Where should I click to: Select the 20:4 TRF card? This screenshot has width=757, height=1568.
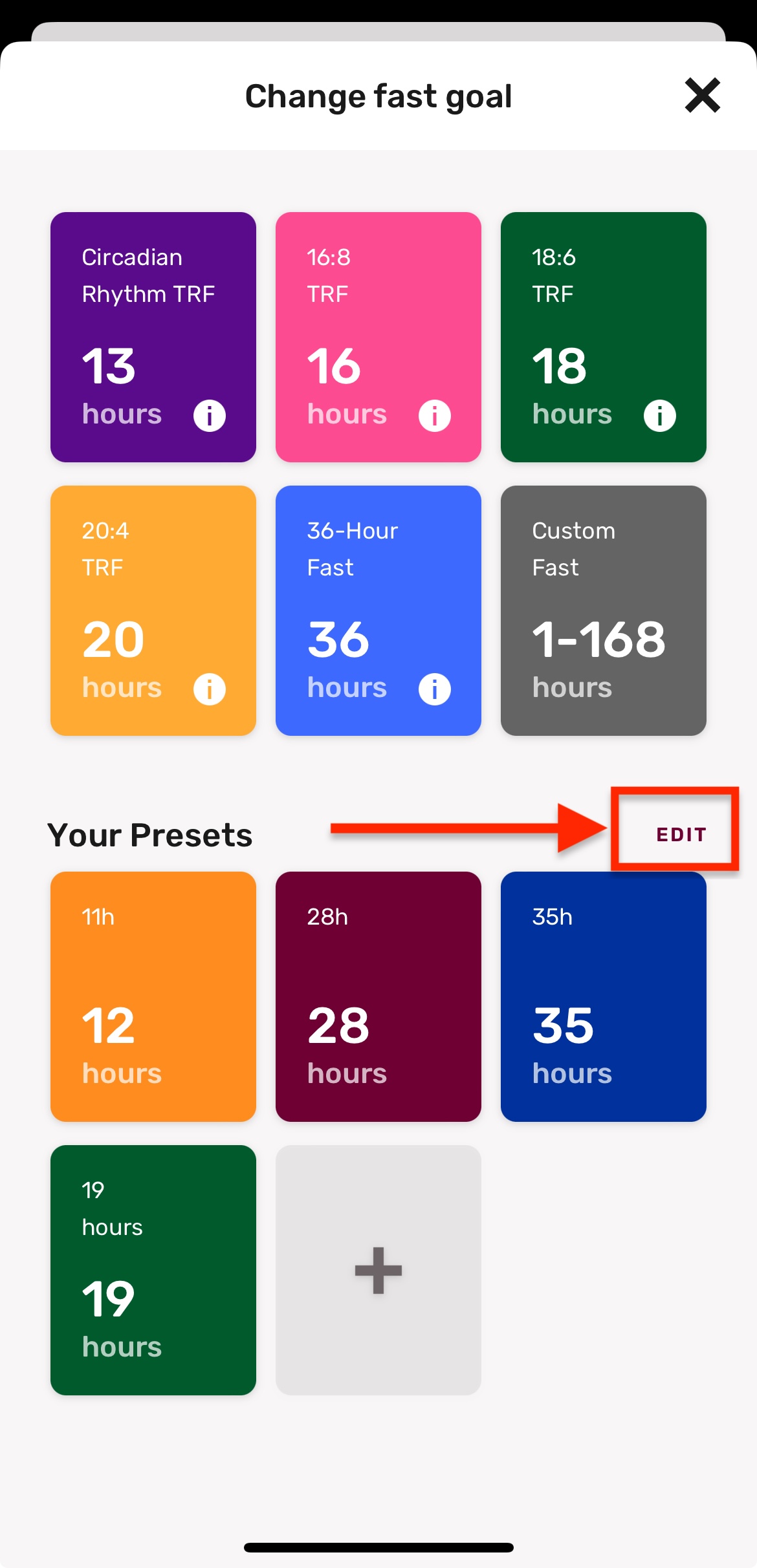tap(153, 610)
